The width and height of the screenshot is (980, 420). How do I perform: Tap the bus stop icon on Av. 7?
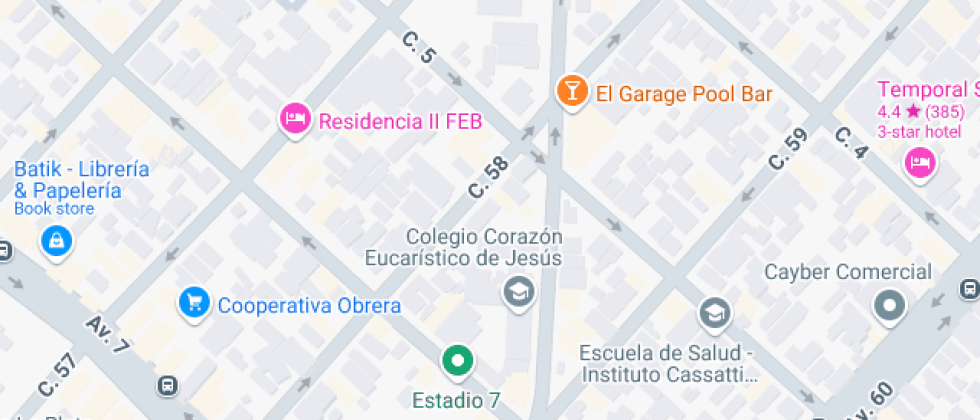tap(167, 385)
